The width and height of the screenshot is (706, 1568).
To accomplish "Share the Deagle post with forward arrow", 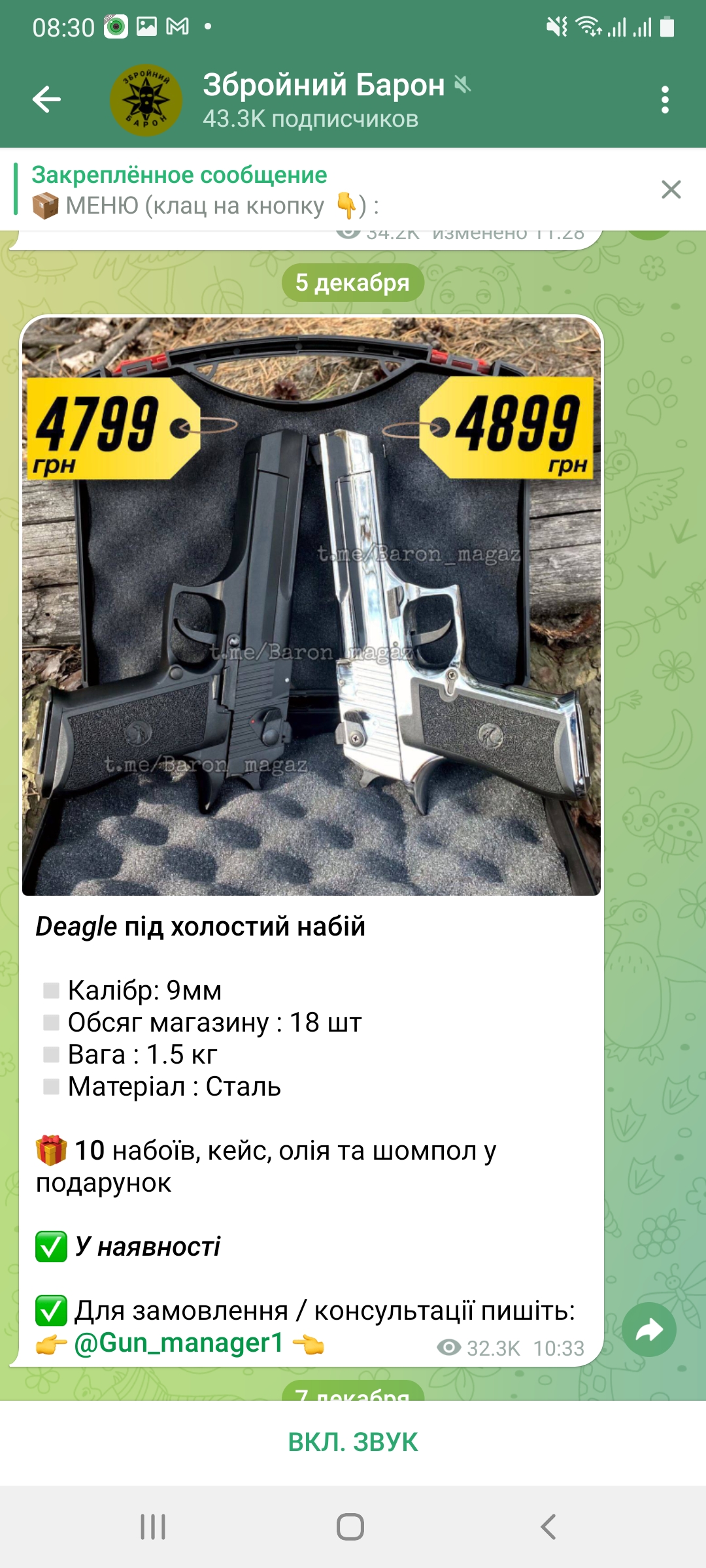I will (649, 1330).
